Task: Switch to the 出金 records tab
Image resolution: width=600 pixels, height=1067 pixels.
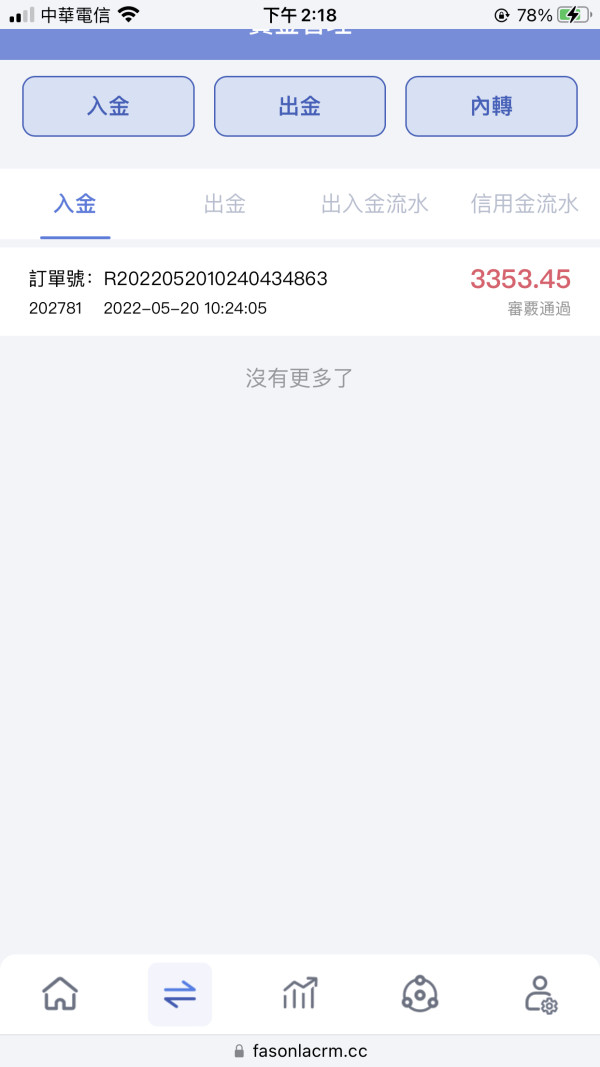Action: pyautogui.click(x=224, y=204)
